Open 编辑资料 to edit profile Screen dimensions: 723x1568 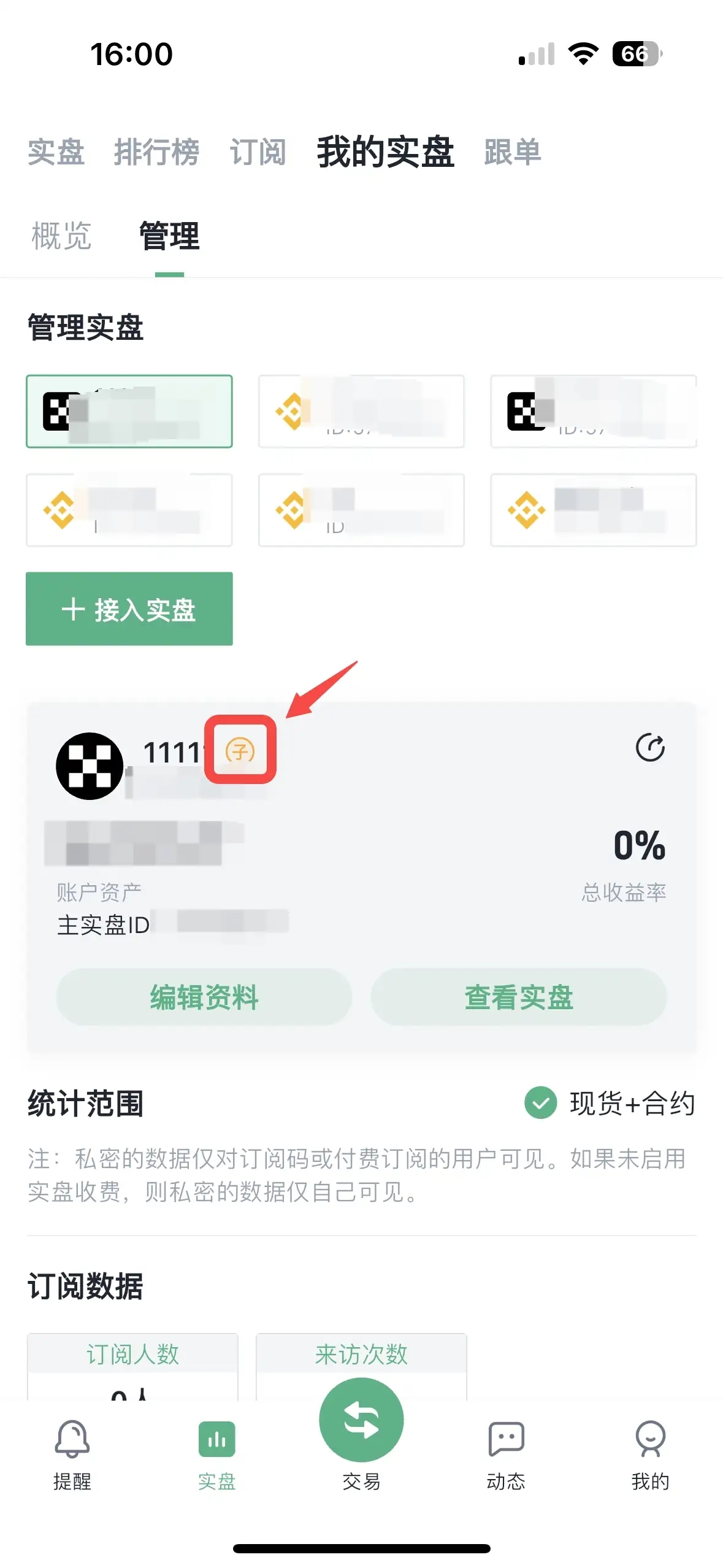[x=204, y=997]
